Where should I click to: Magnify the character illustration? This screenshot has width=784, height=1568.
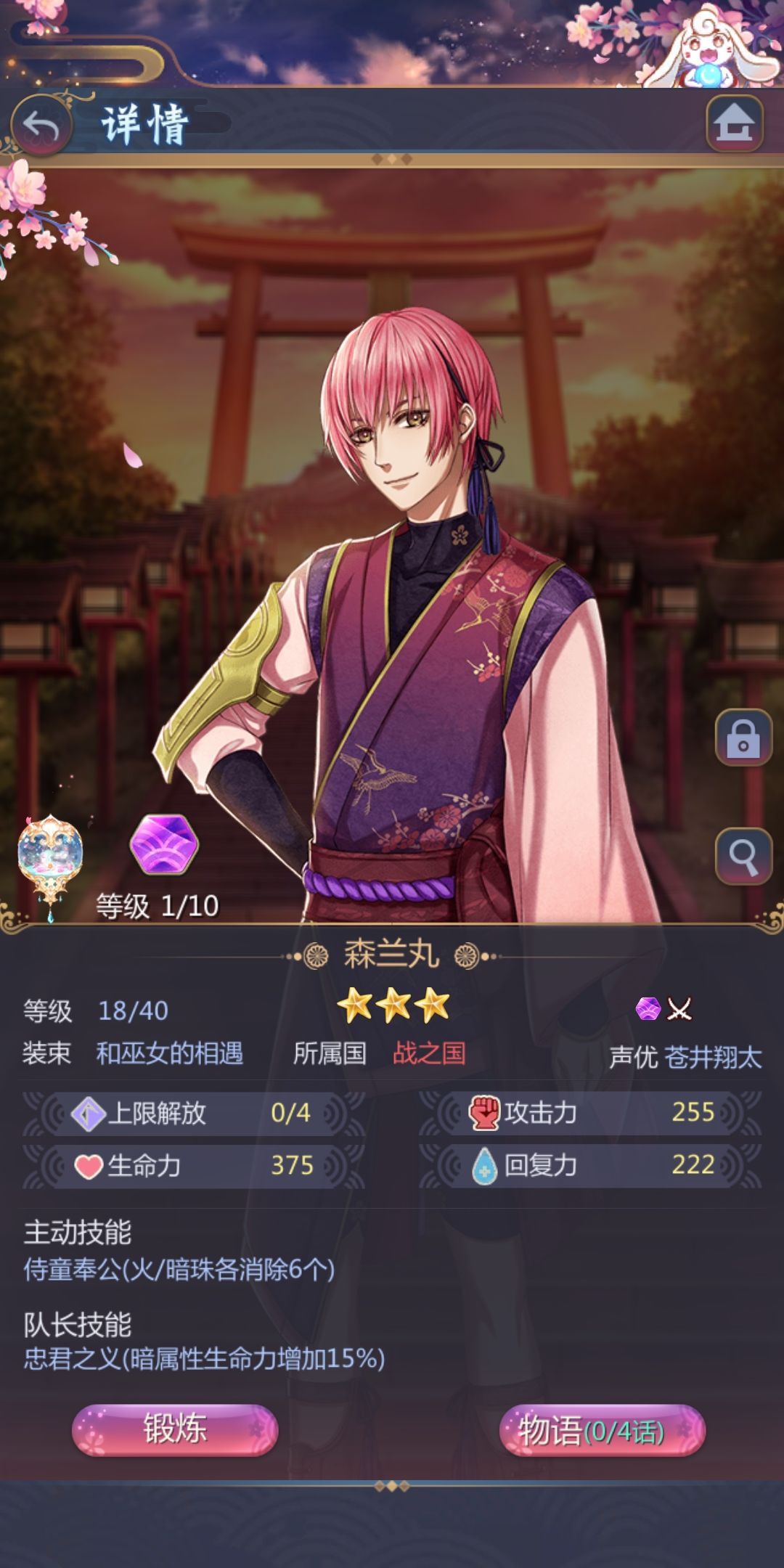point(743,857)
